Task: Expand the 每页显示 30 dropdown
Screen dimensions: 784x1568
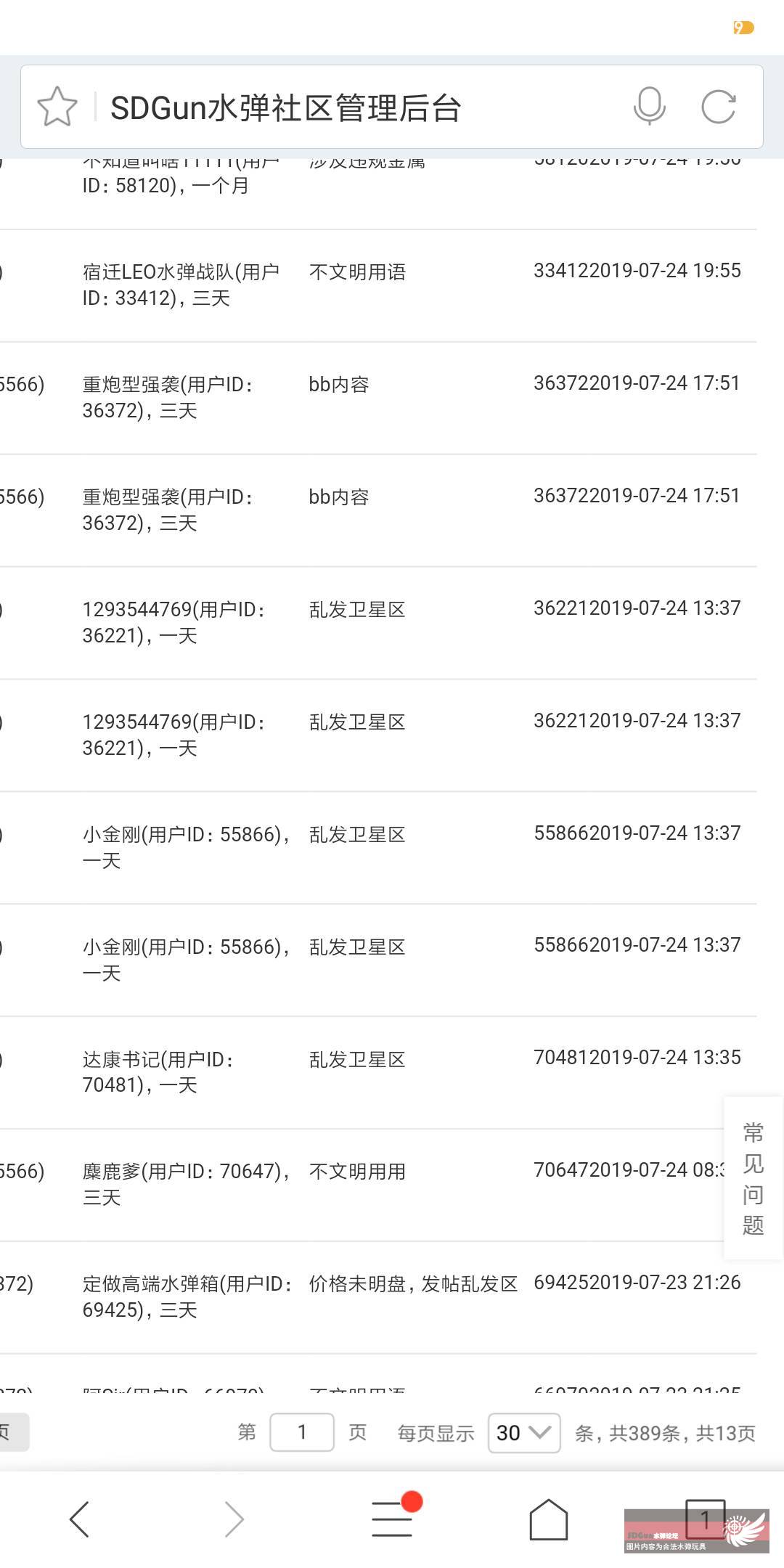Action: (x=524, y=1432)
